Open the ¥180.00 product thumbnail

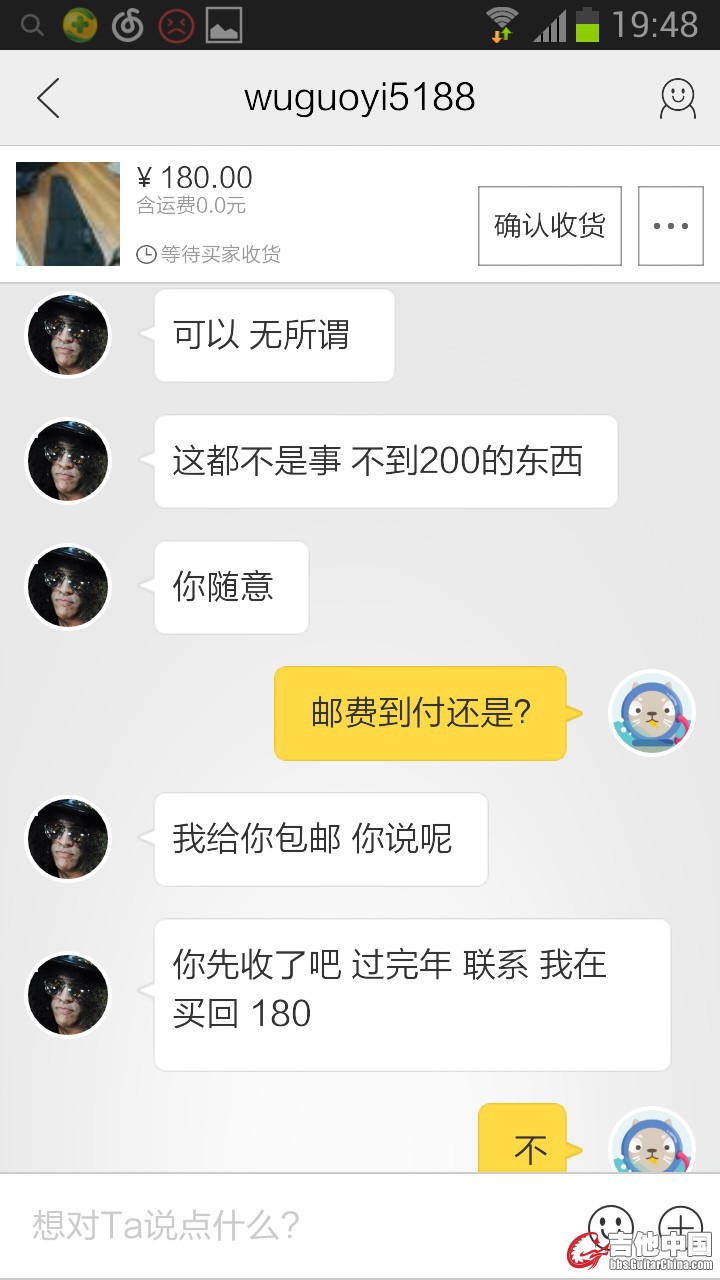[68, 214]
